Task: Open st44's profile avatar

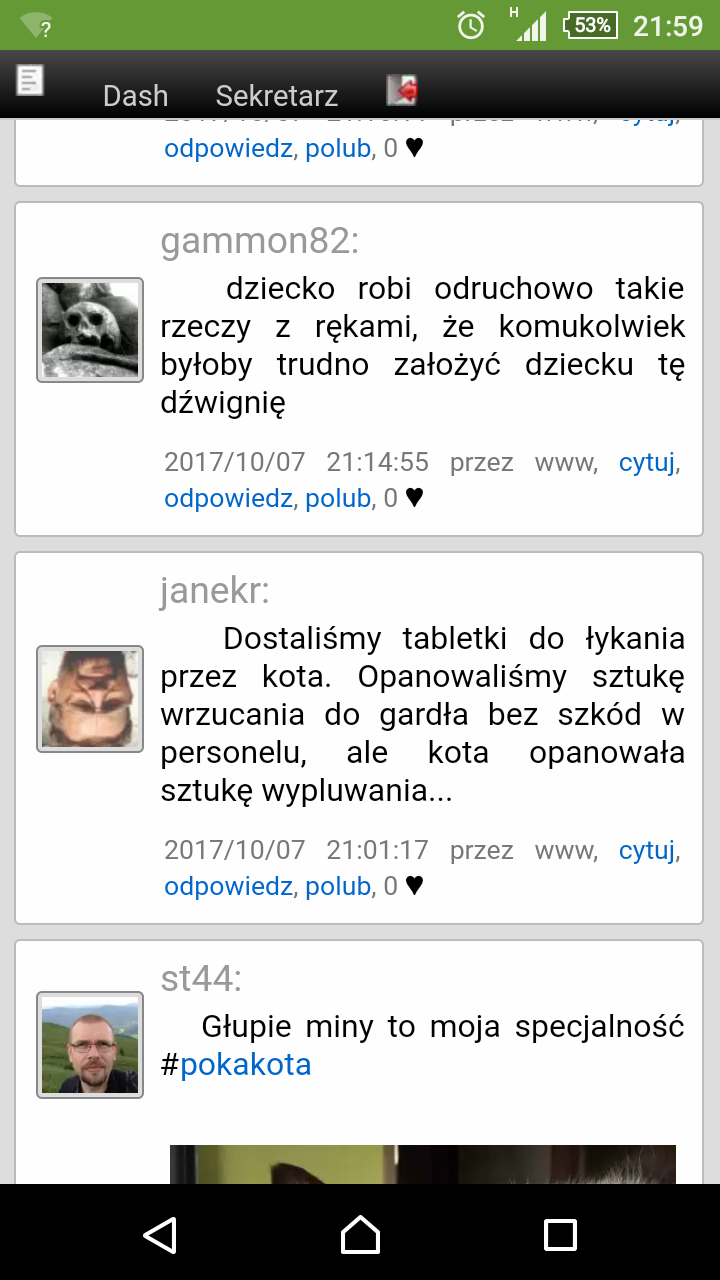Action: (x=90, y=1045)
